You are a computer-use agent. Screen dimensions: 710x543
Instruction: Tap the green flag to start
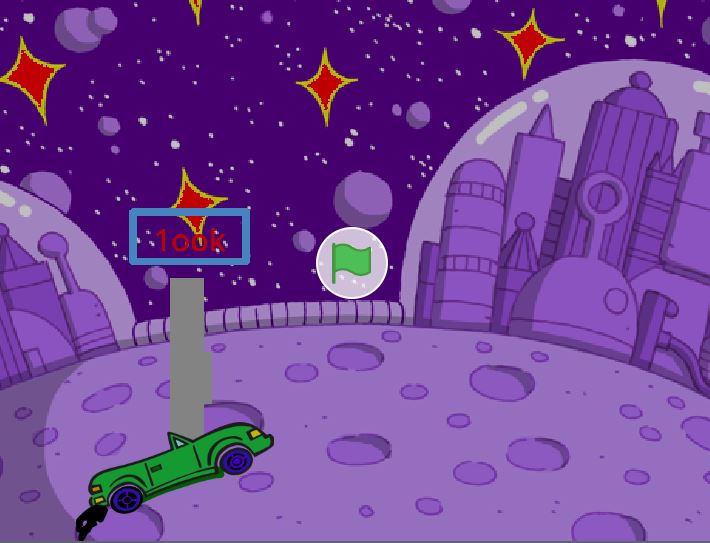(352, 263)
